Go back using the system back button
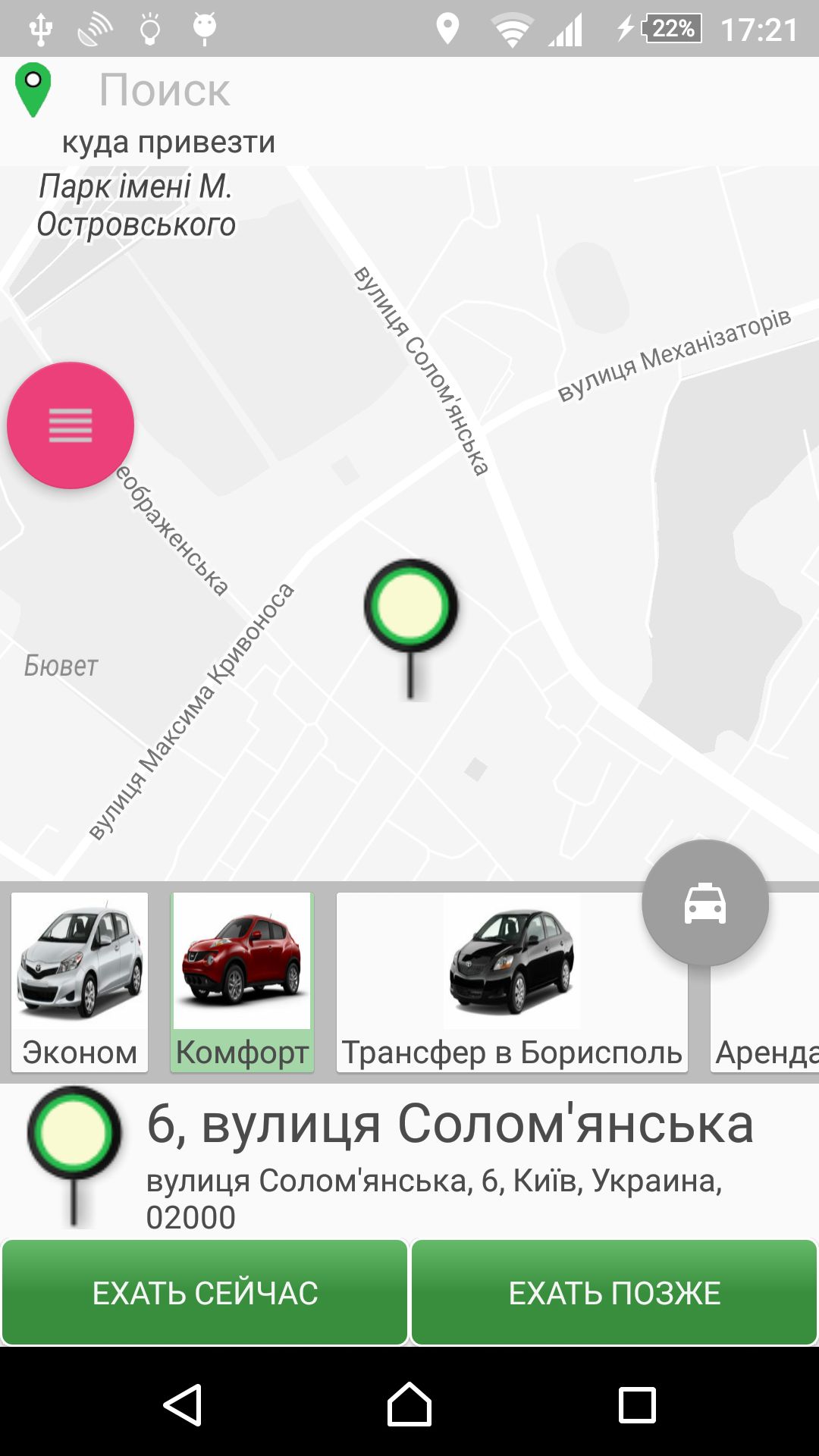This screenshot has width=819, height=1456. tap(183, 1405)
